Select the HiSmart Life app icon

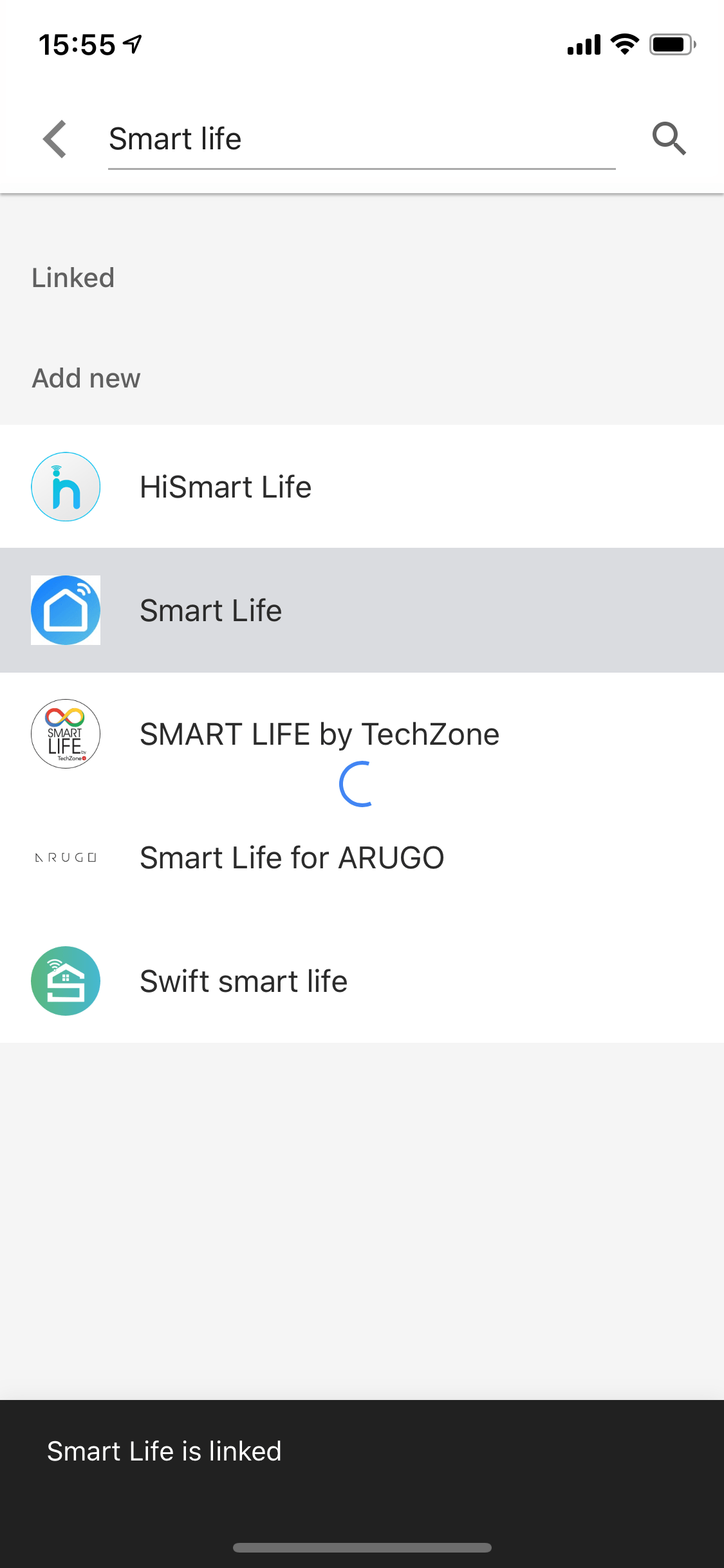tap(65, 487)
